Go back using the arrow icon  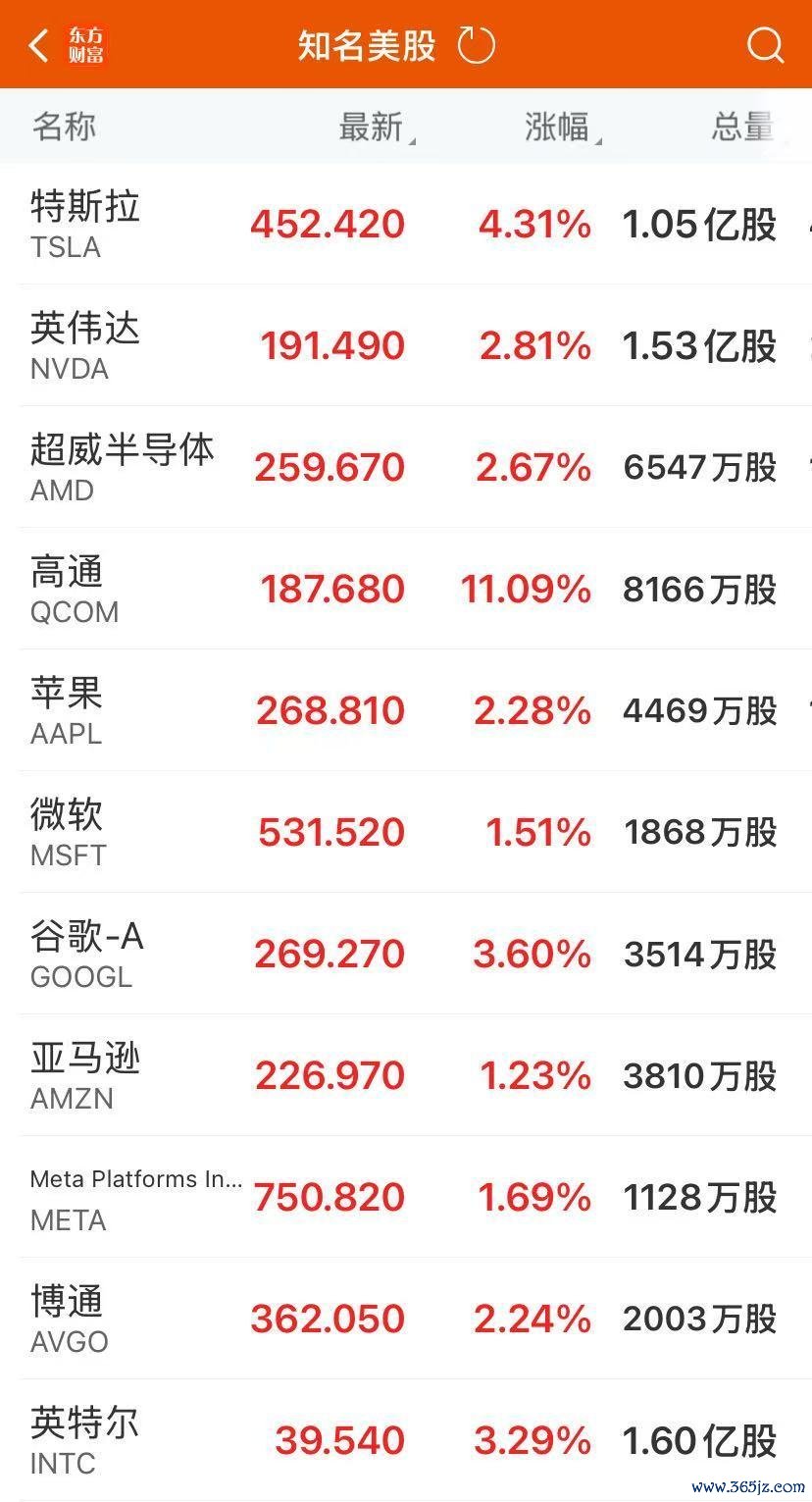click(x=39, y=45)
